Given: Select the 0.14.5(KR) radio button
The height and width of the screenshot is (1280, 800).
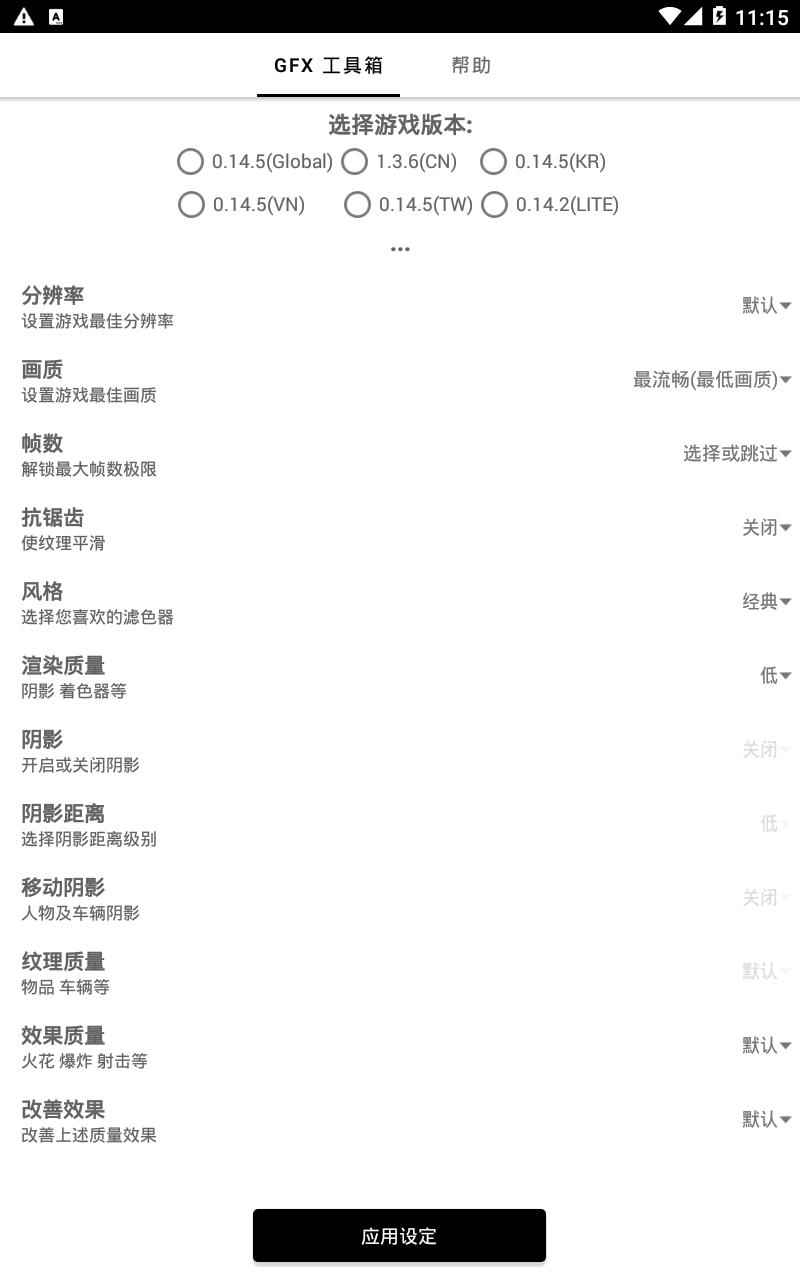Looking at the screenshot, I should pos(543,161).
